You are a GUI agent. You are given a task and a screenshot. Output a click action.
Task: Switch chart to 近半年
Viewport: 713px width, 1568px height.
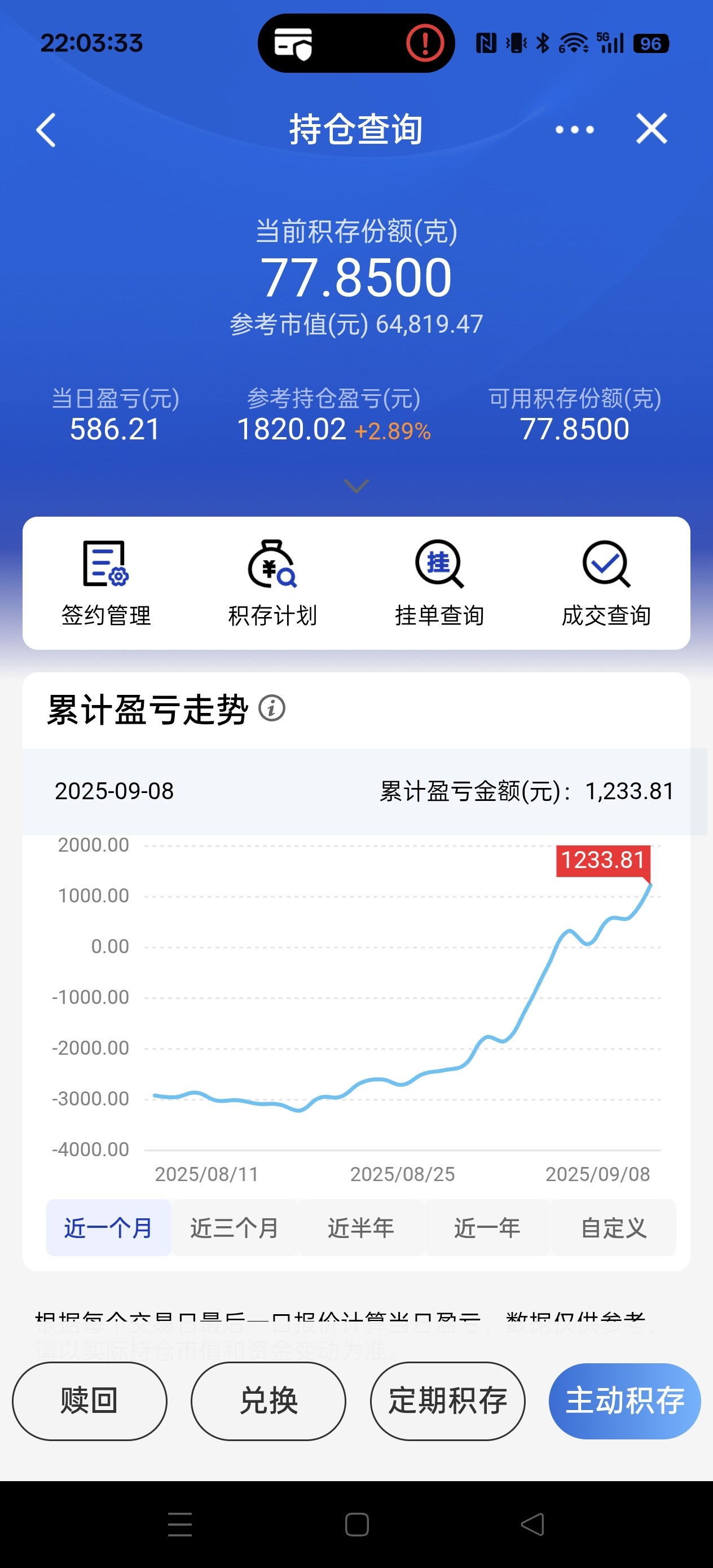pyautogui.click(x=360, y=1228)
